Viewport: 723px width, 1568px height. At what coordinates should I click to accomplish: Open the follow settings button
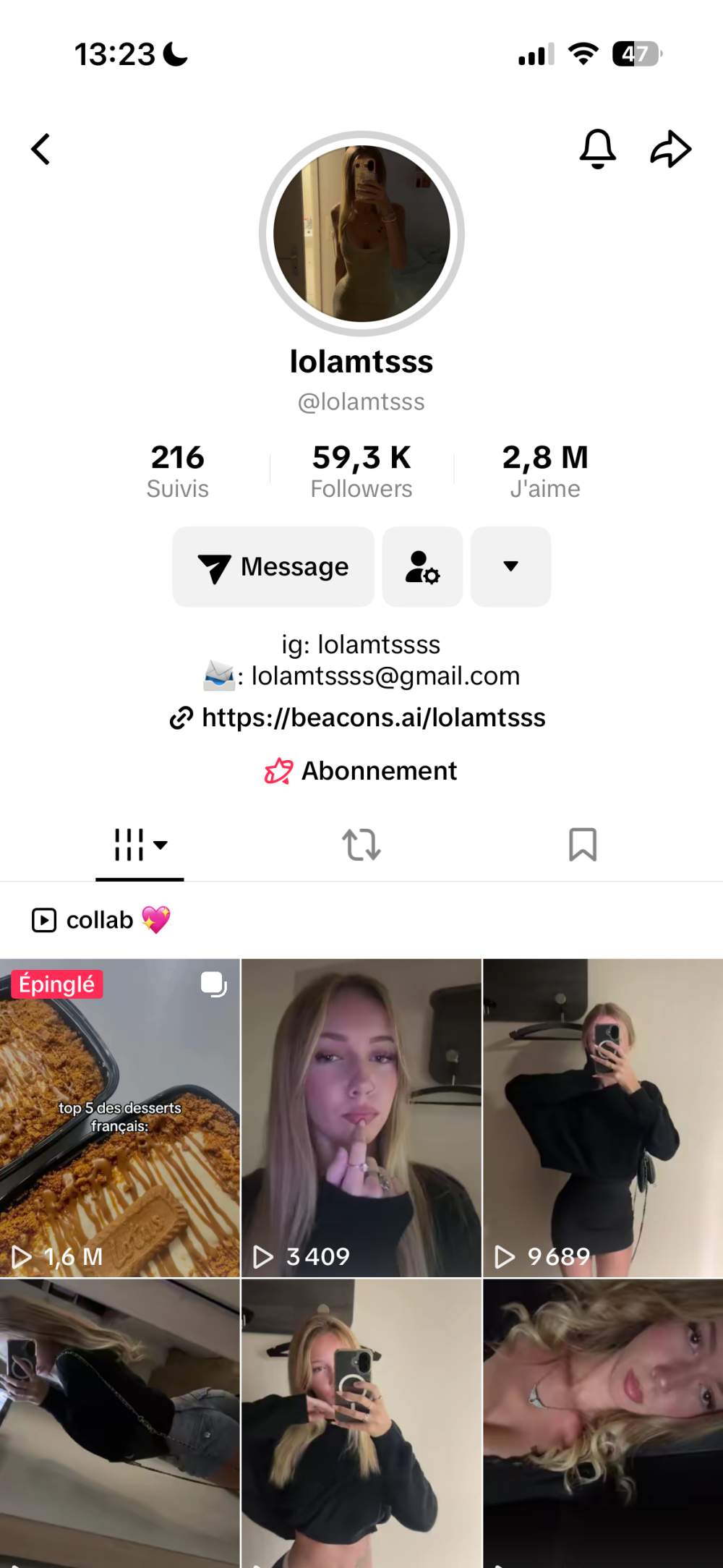[422, 567]
